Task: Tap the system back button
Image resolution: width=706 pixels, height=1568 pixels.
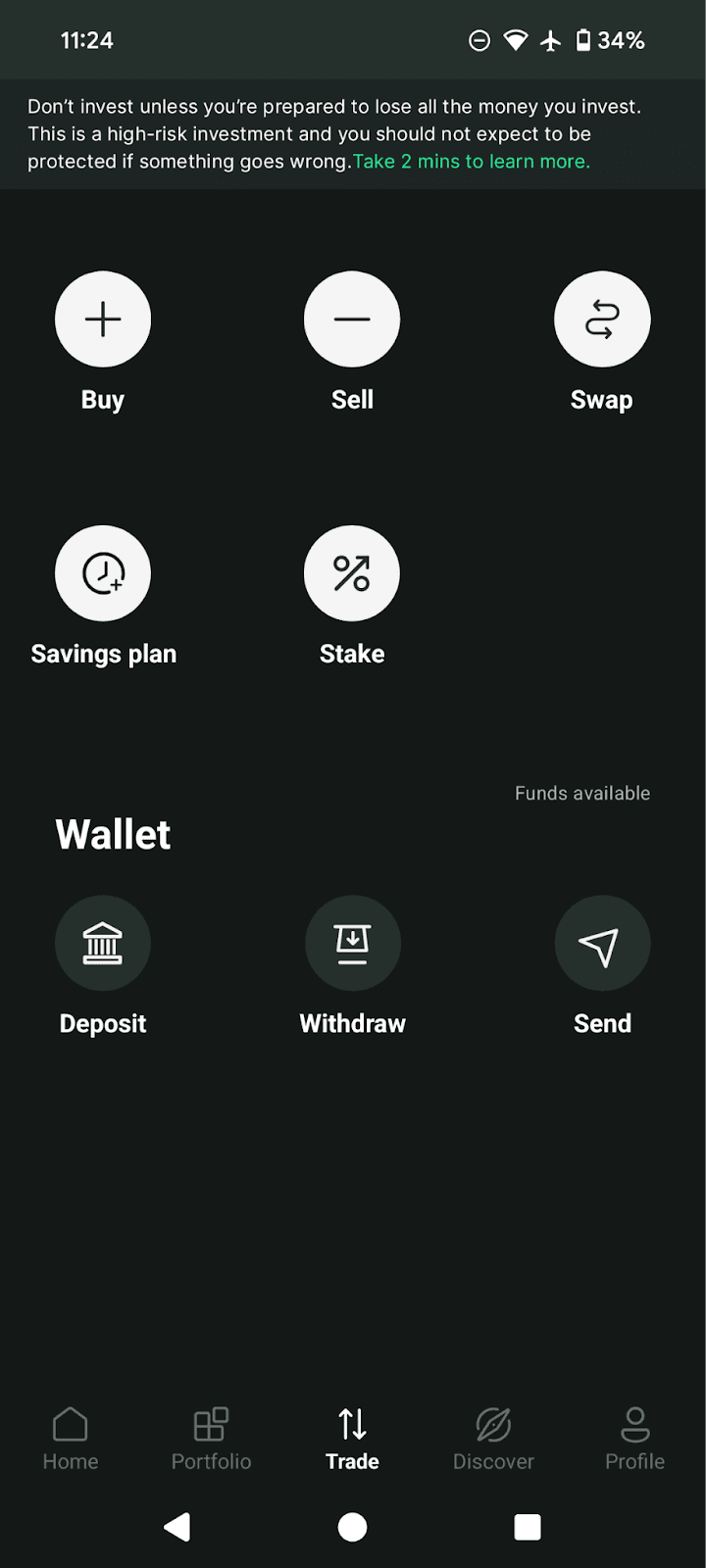Action: (x=177, y=1527)
